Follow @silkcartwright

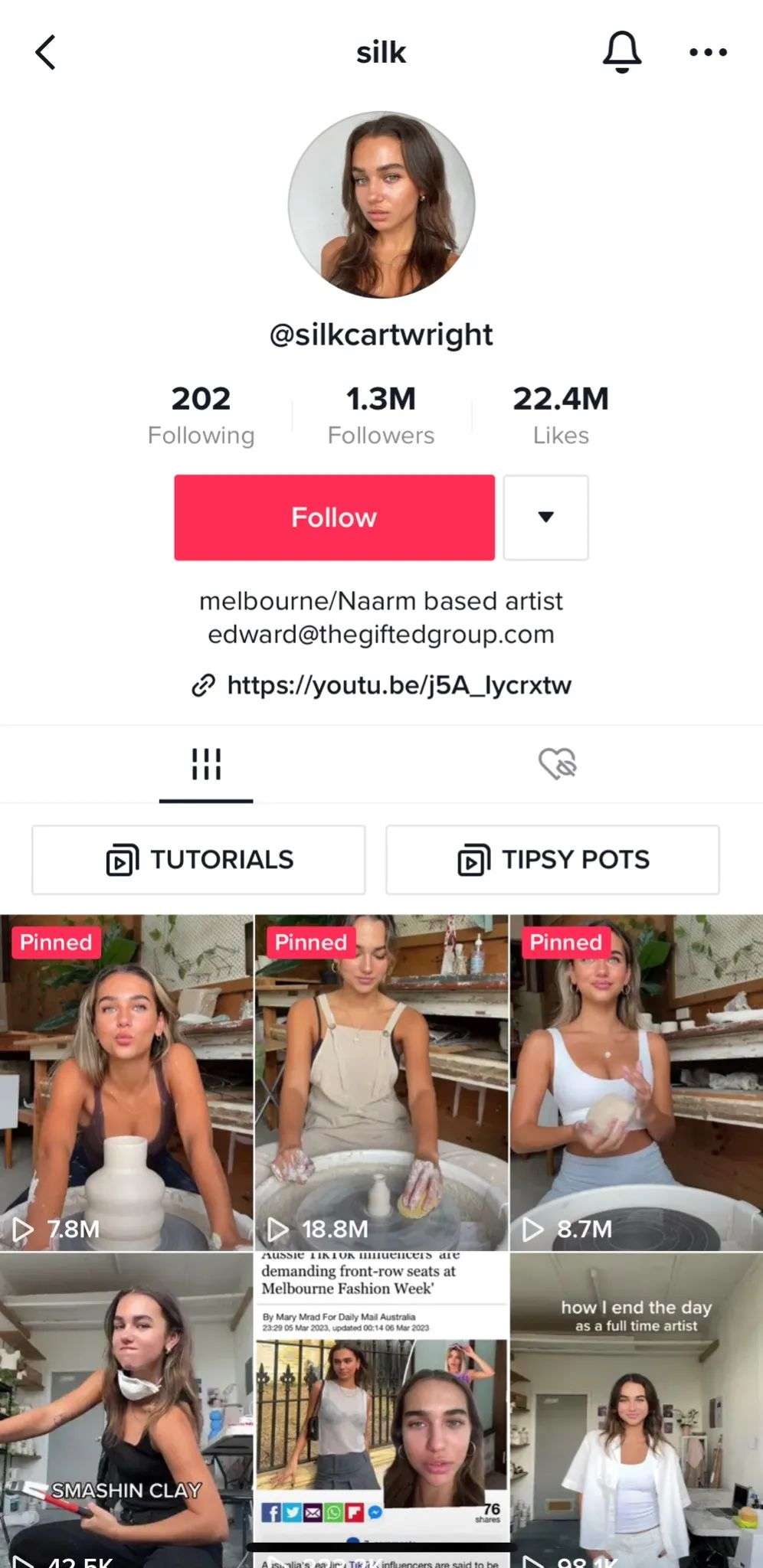tap(334, 518)
